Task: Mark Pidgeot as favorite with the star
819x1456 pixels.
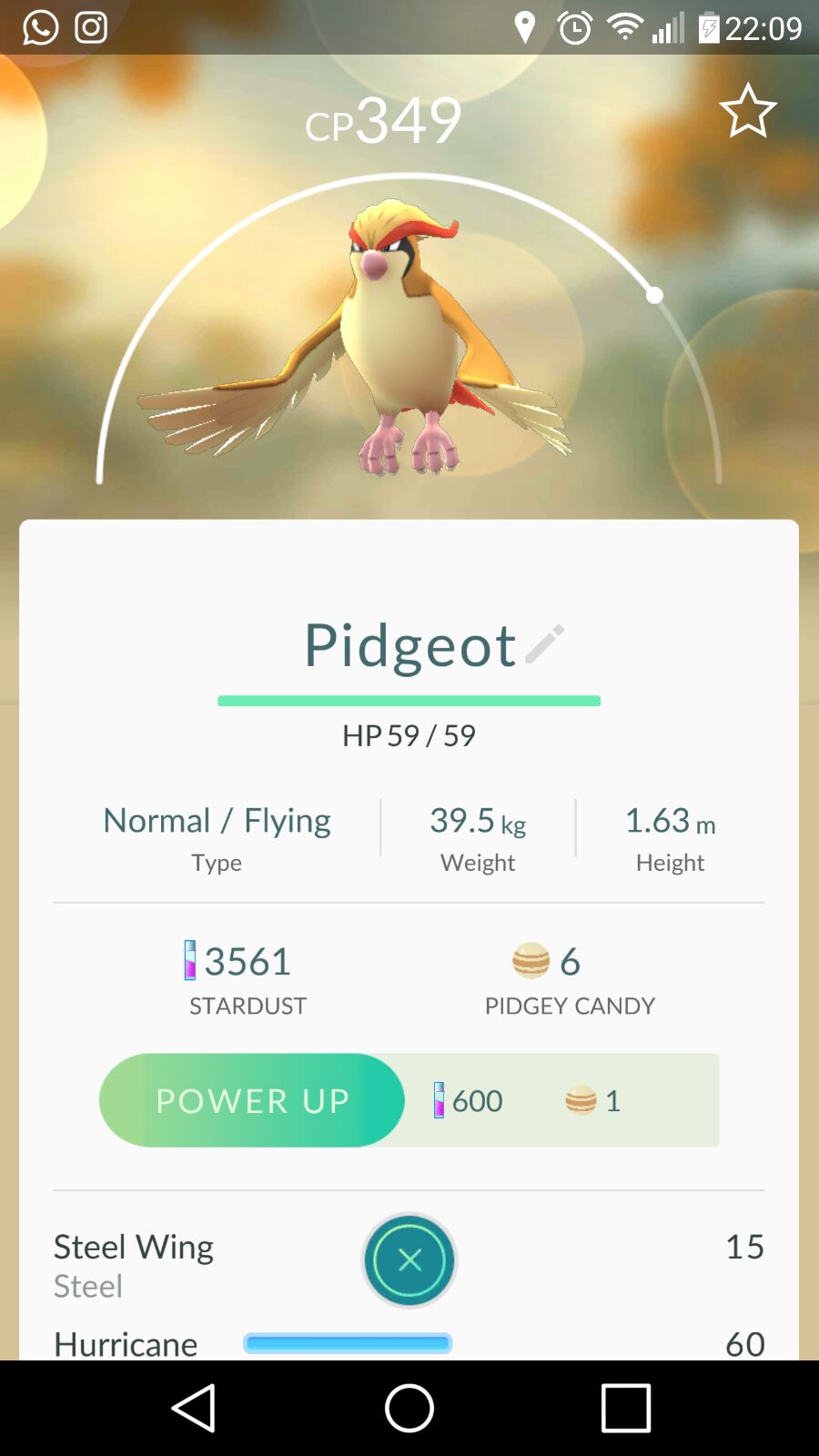Action: (748, 111)
